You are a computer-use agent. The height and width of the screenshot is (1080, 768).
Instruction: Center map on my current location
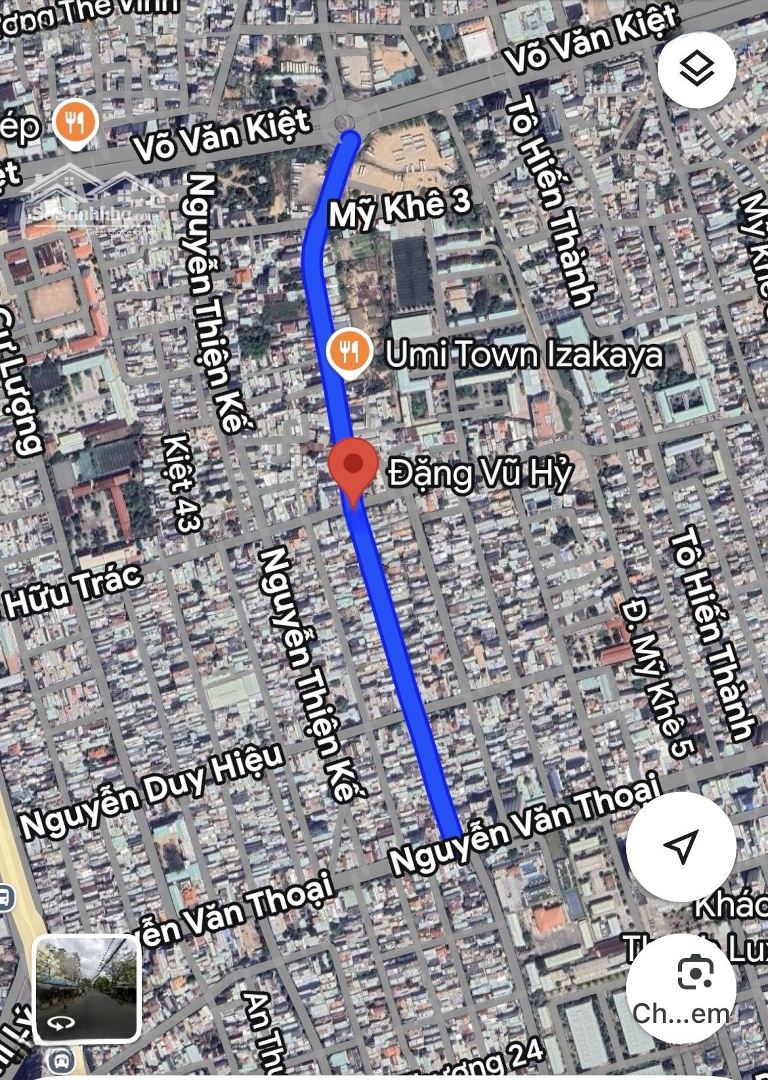click(x=681, y=846)
